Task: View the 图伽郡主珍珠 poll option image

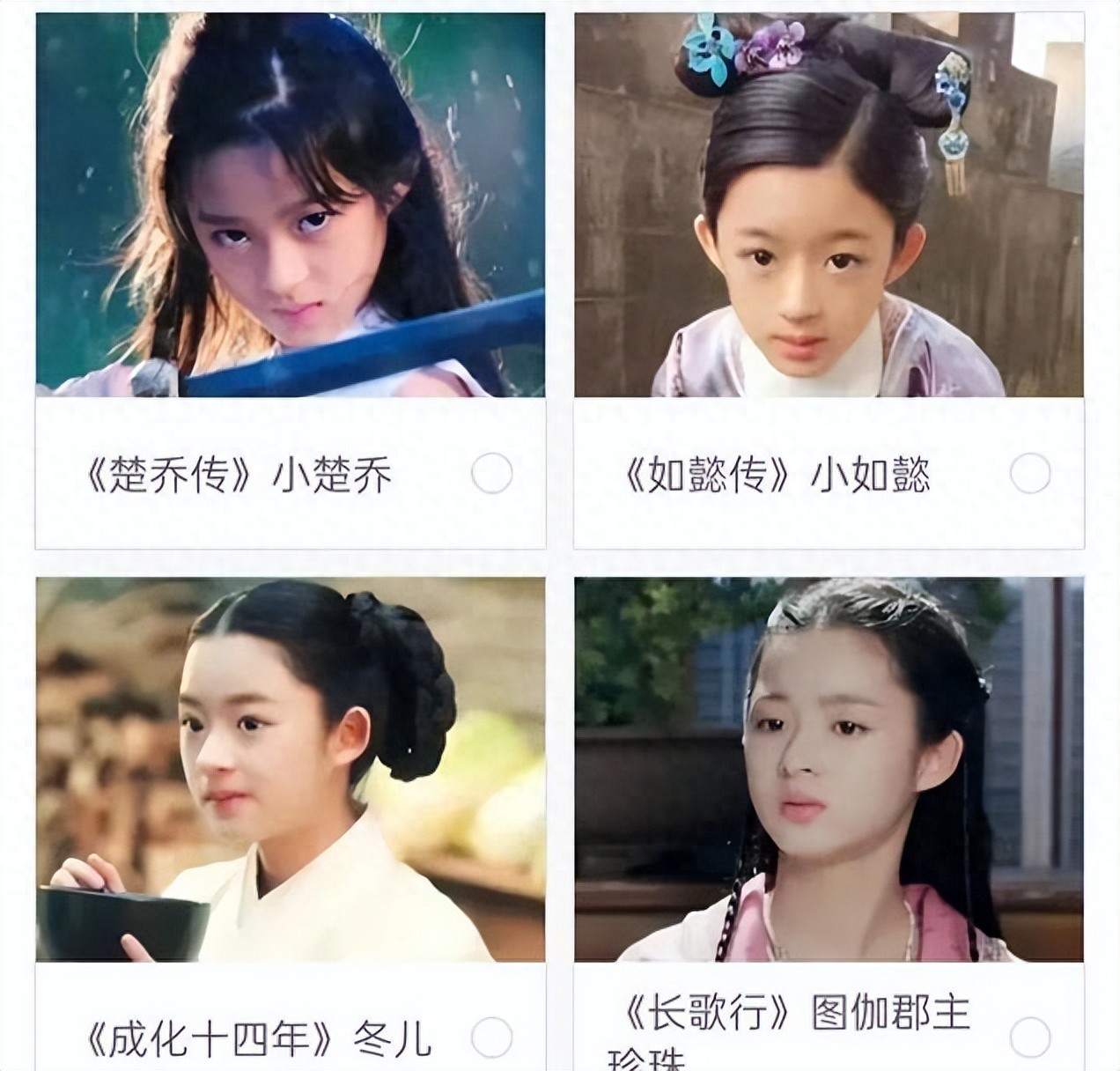Action: pyautogui.click(x=829, y=769)
